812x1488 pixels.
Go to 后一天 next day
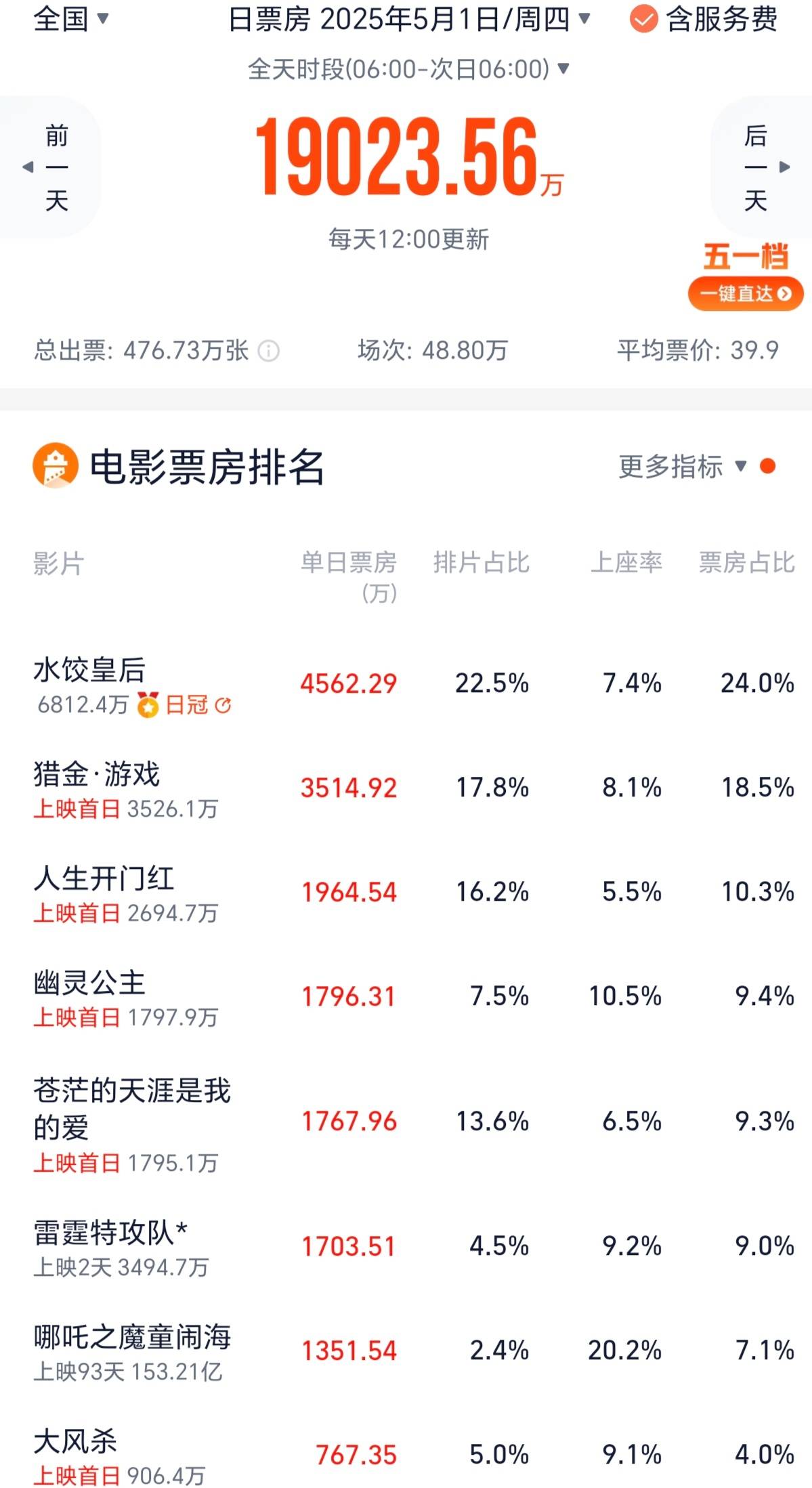(x=763, y=167)
